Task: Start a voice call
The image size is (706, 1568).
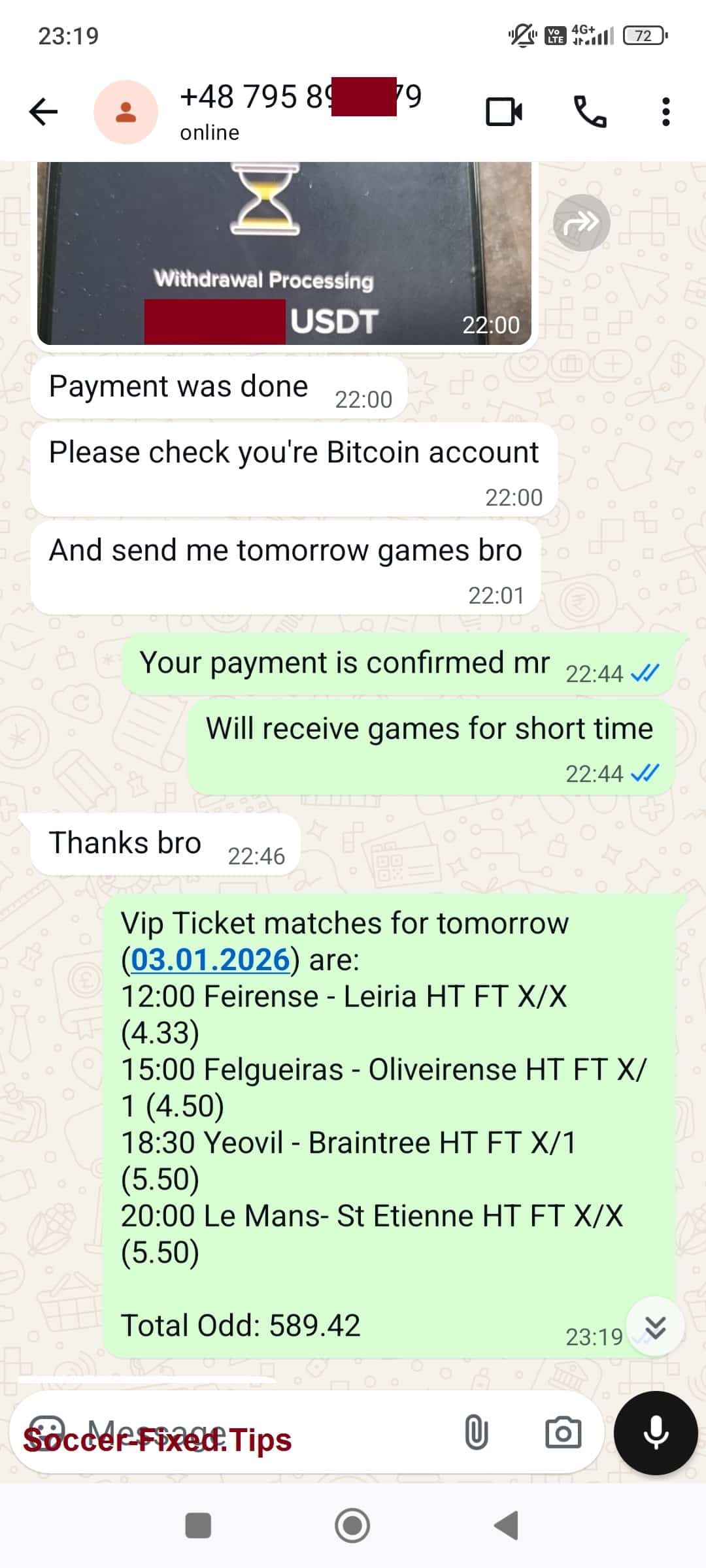Action: point(590,112)
